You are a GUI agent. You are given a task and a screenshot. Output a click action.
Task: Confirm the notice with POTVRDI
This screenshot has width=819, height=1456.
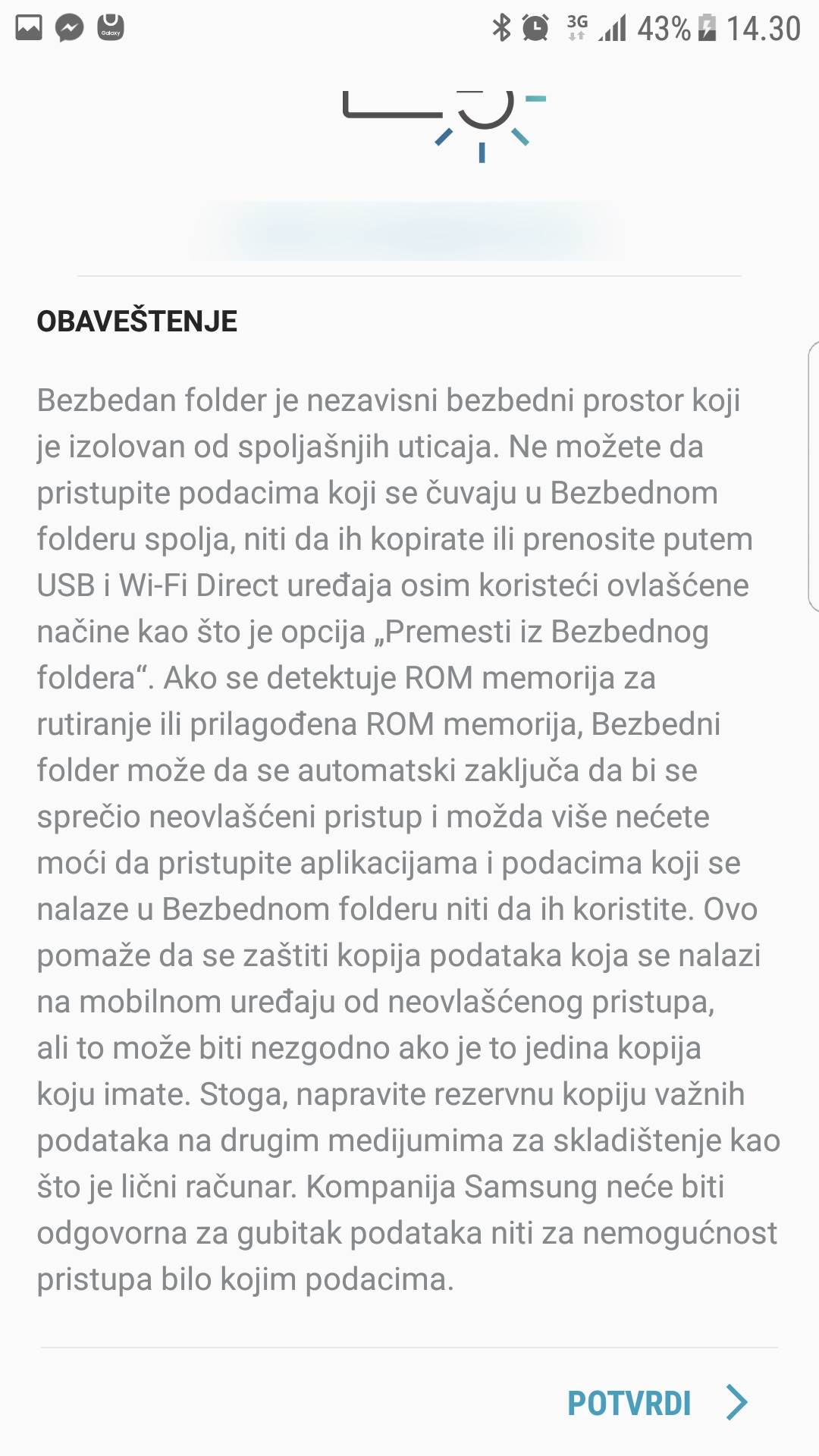(657, 1403)
